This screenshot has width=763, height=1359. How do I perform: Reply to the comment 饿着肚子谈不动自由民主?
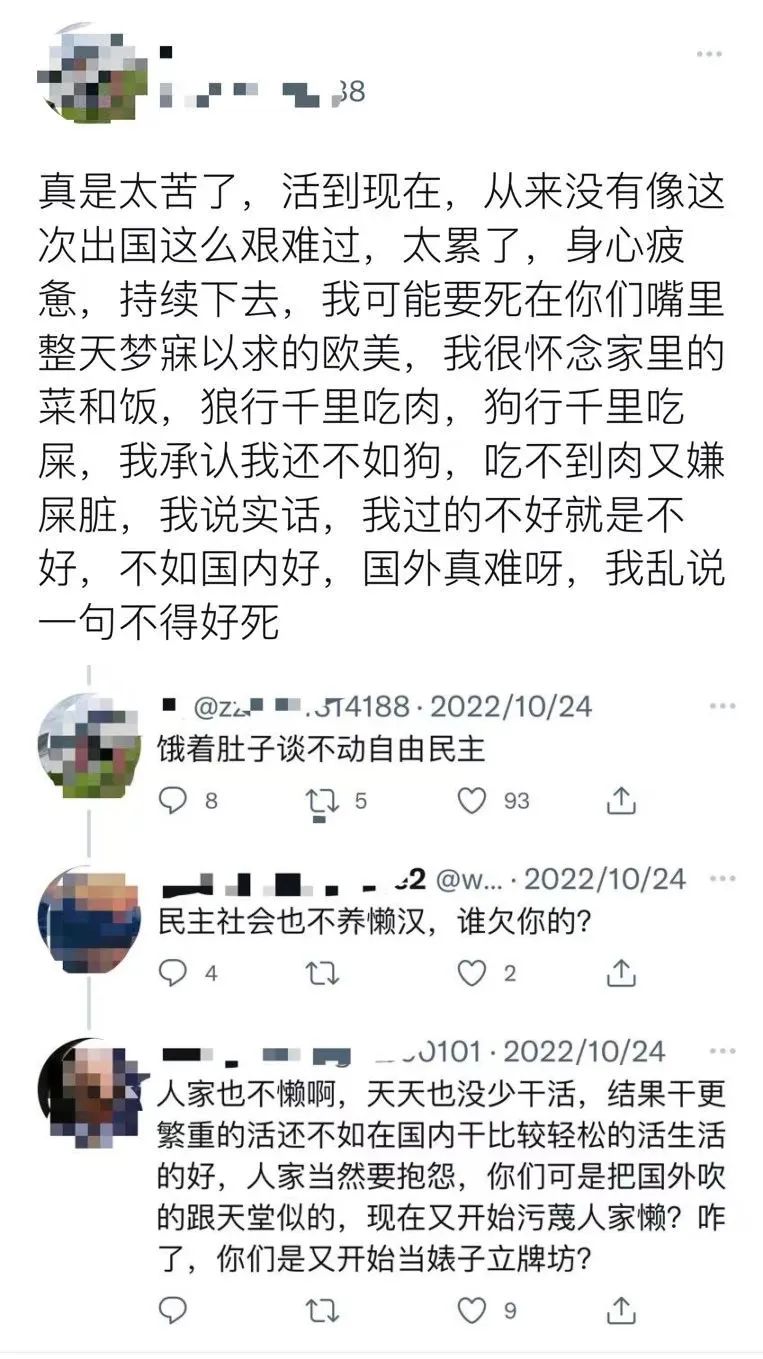click(x=174, y=800)
